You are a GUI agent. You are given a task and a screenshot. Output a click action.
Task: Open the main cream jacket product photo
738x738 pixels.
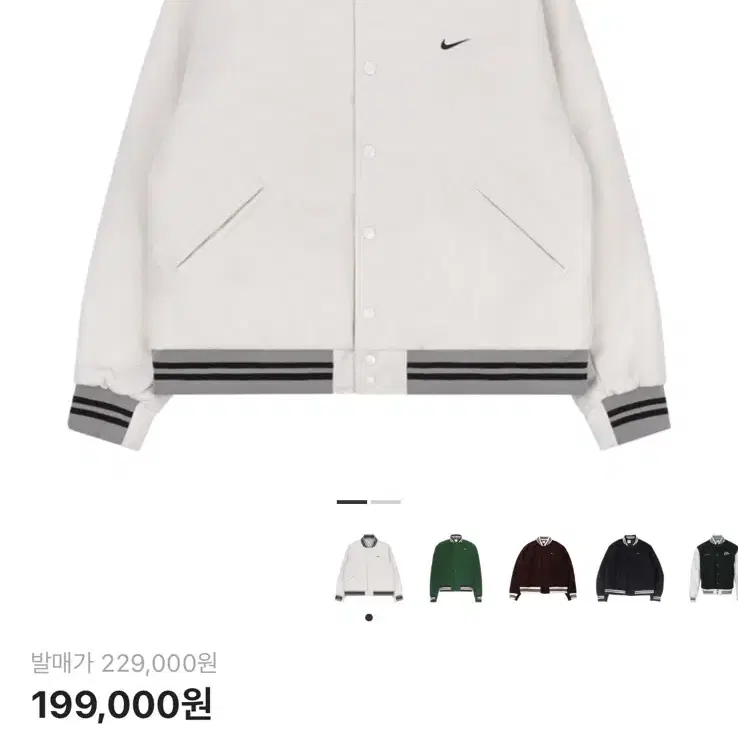[x=369, y=230]
